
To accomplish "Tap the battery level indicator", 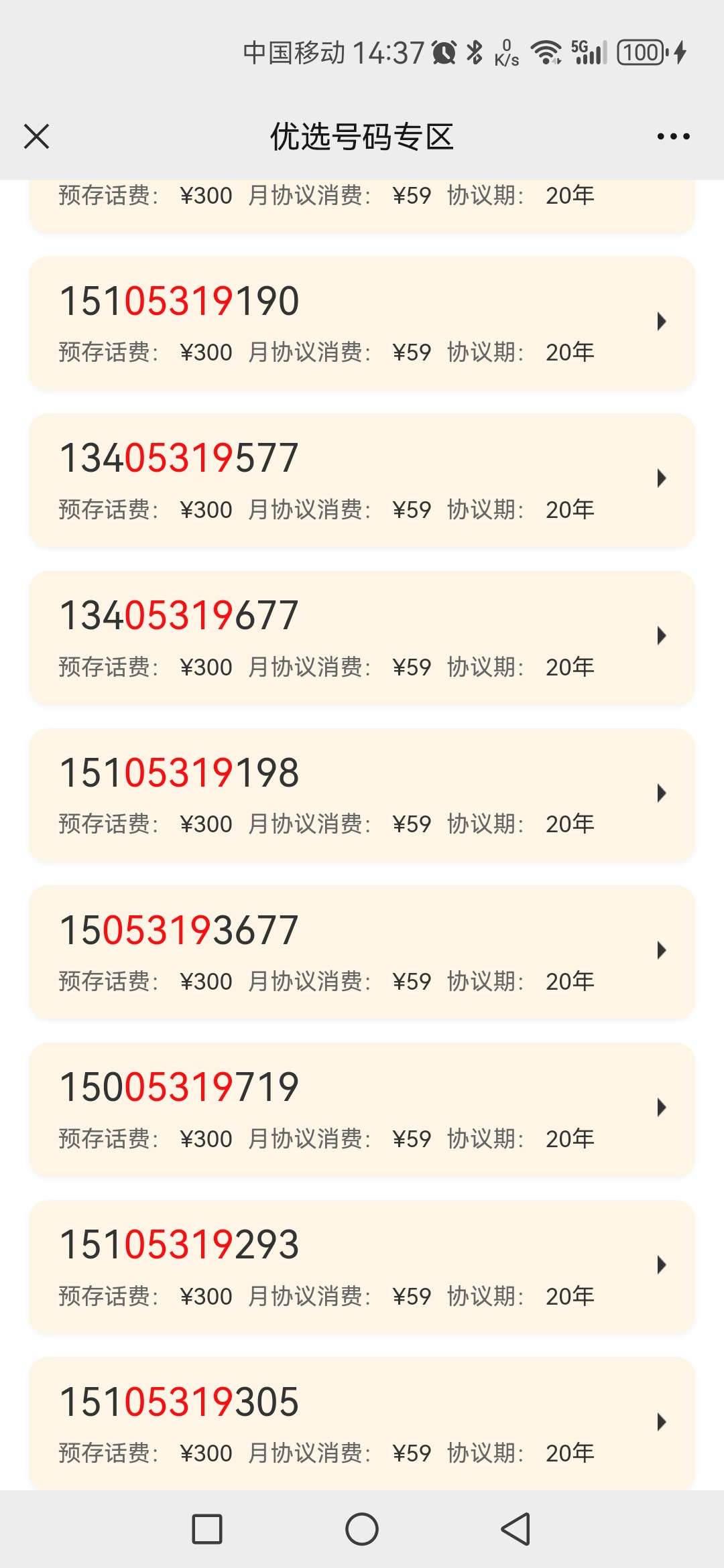I will pyautogui.click(x=640, y=52).
